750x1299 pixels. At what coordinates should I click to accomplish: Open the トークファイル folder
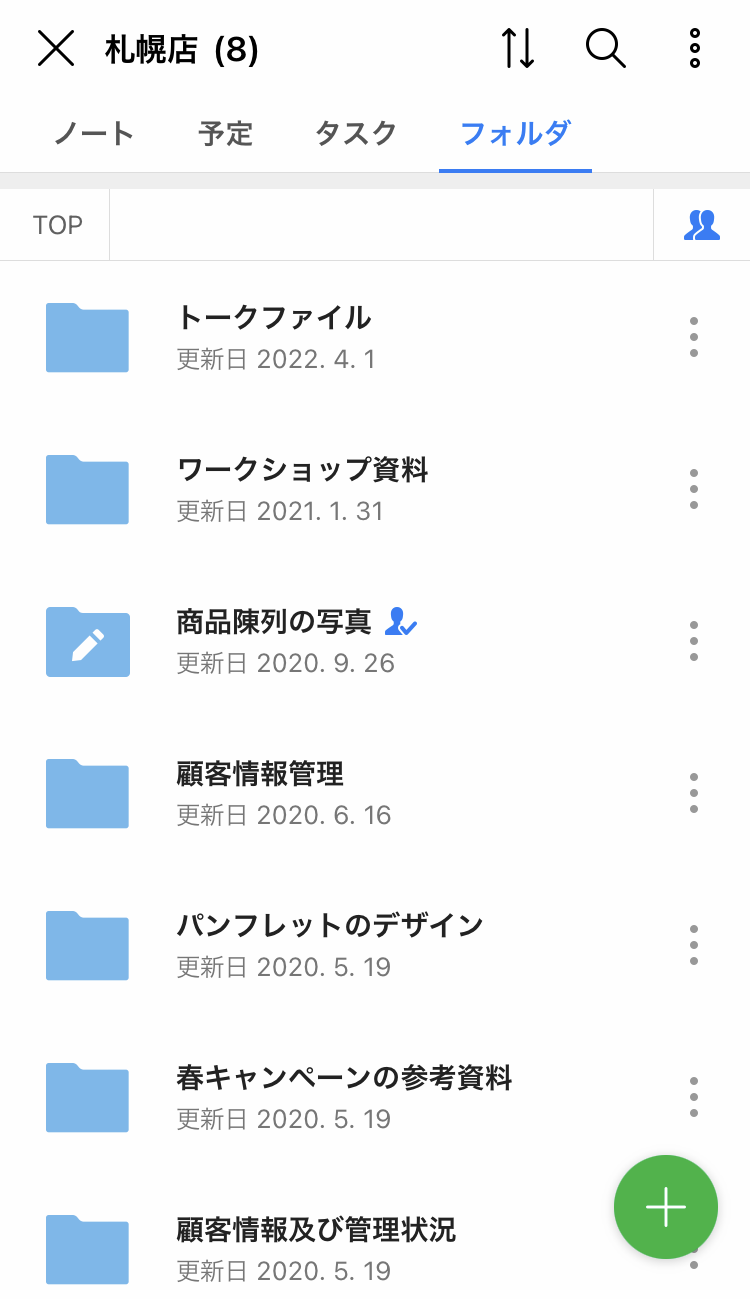coord(274,336)
